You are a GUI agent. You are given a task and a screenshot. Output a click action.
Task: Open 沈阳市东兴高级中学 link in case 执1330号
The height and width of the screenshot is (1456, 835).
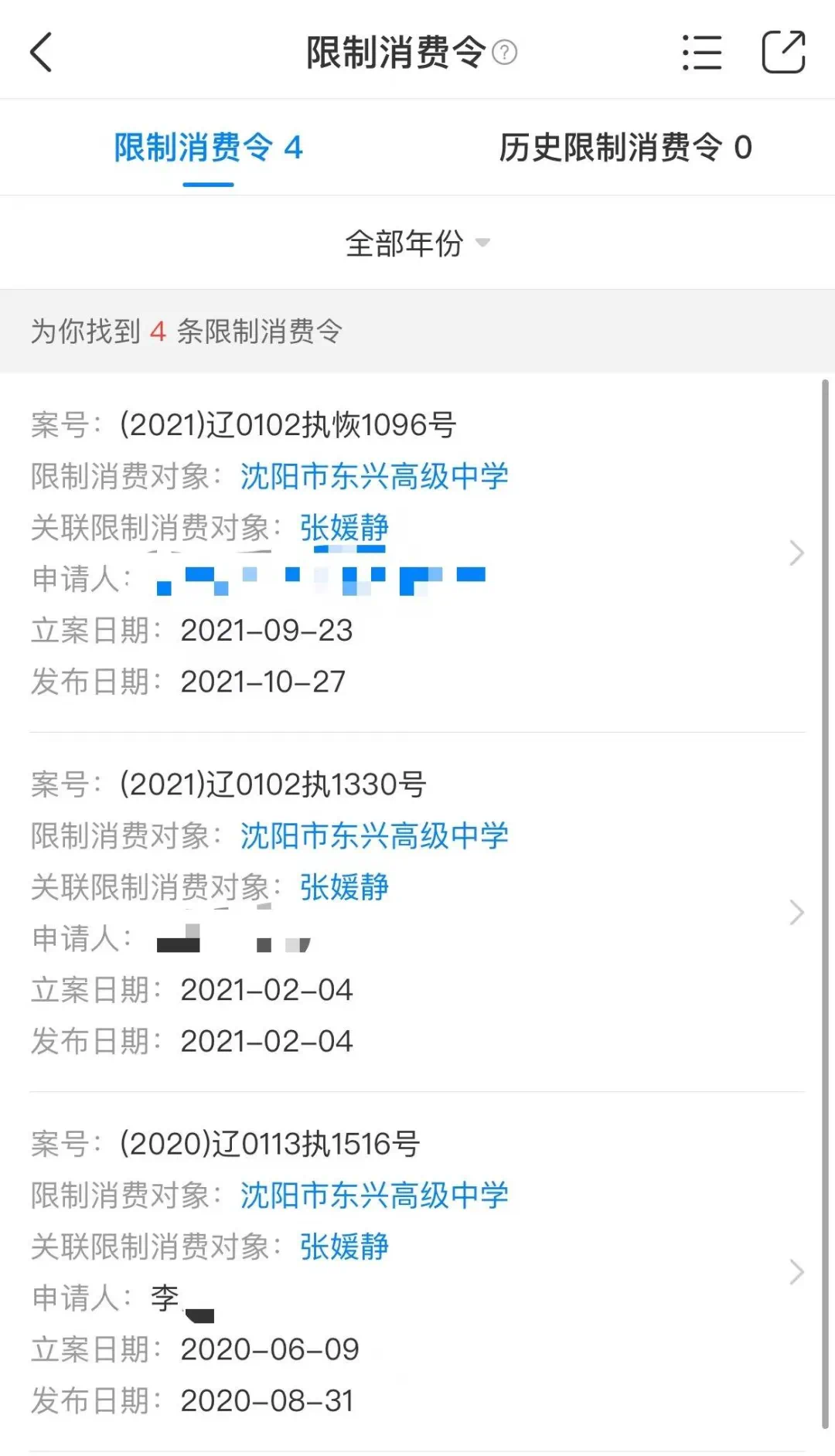tap(374, 835)
